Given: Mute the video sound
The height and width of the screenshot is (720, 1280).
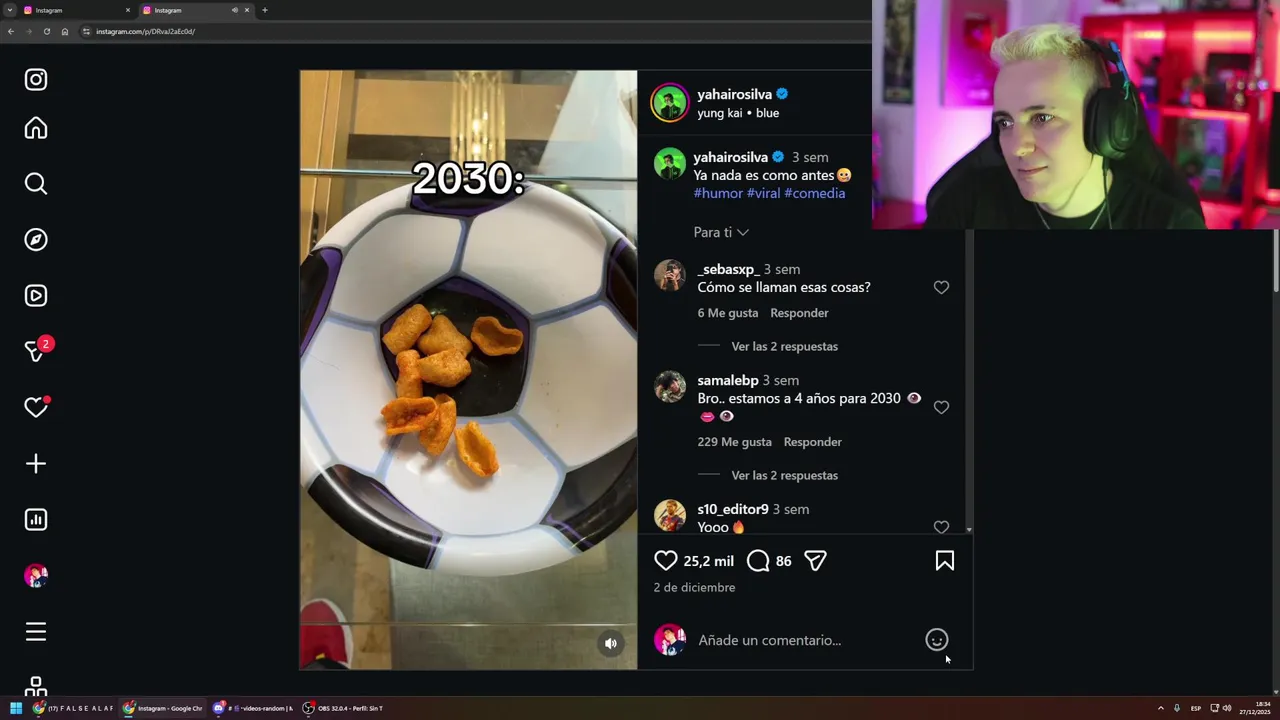Looking at the screenshot, I should [x=611, y=643].
